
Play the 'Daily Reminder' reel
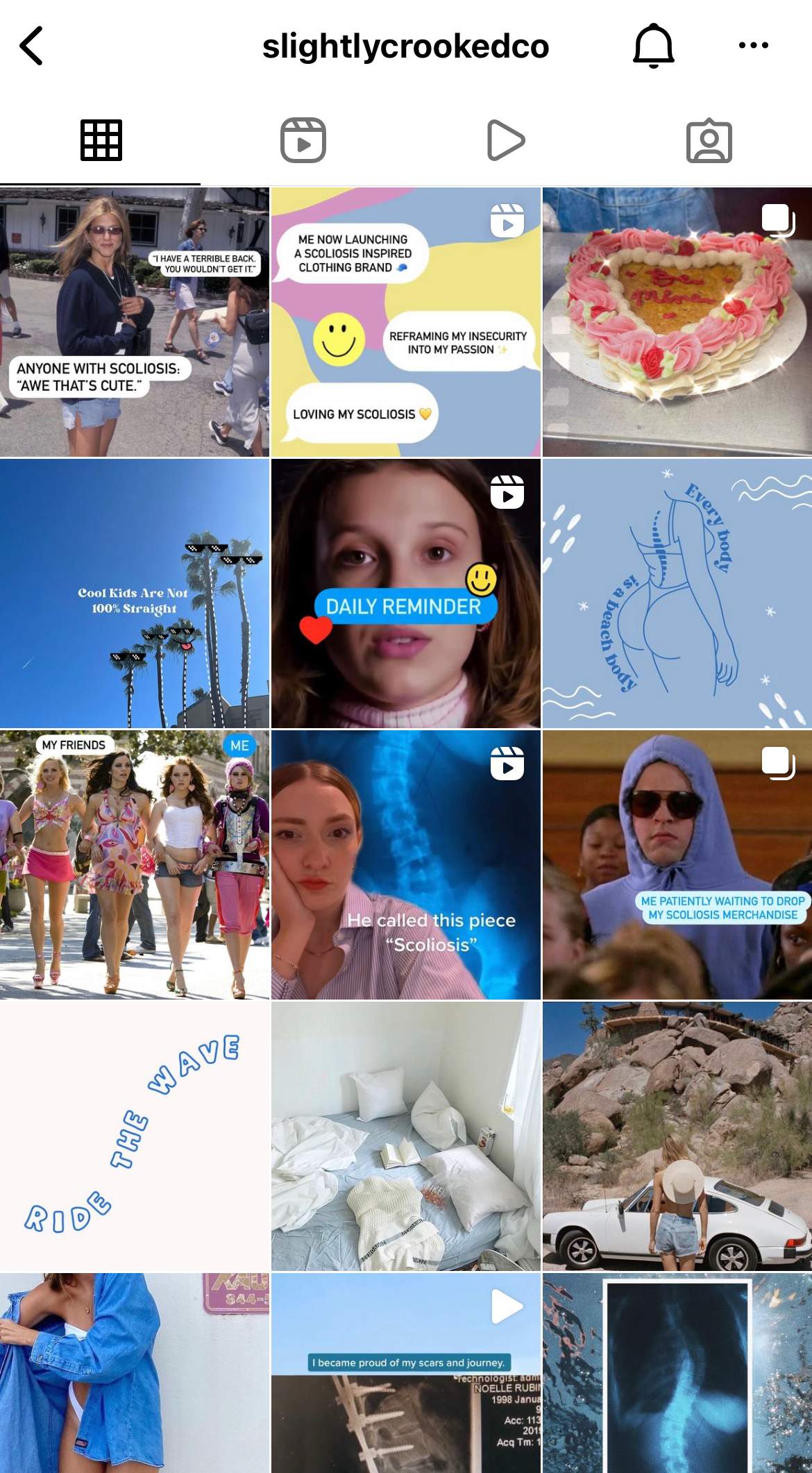click(405, 594)
